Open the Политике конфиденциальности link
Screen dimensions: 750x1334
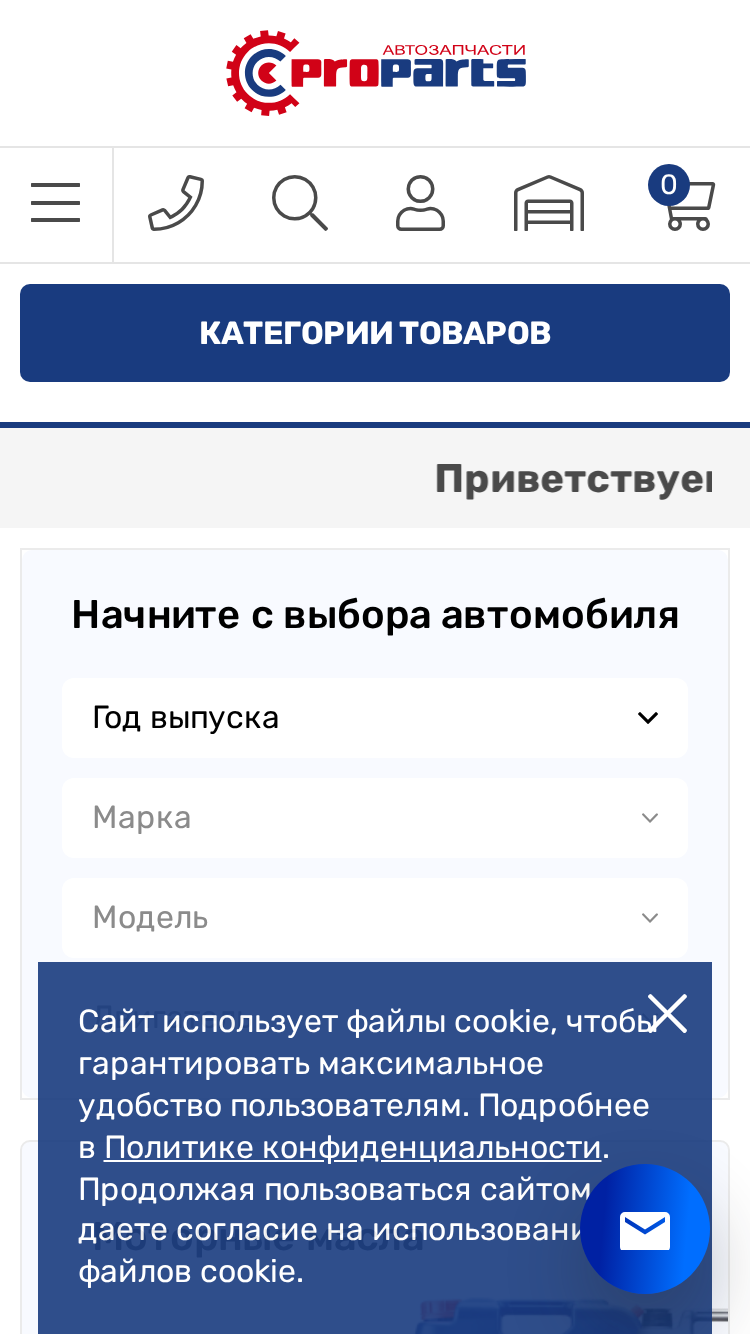(353, 1147)
